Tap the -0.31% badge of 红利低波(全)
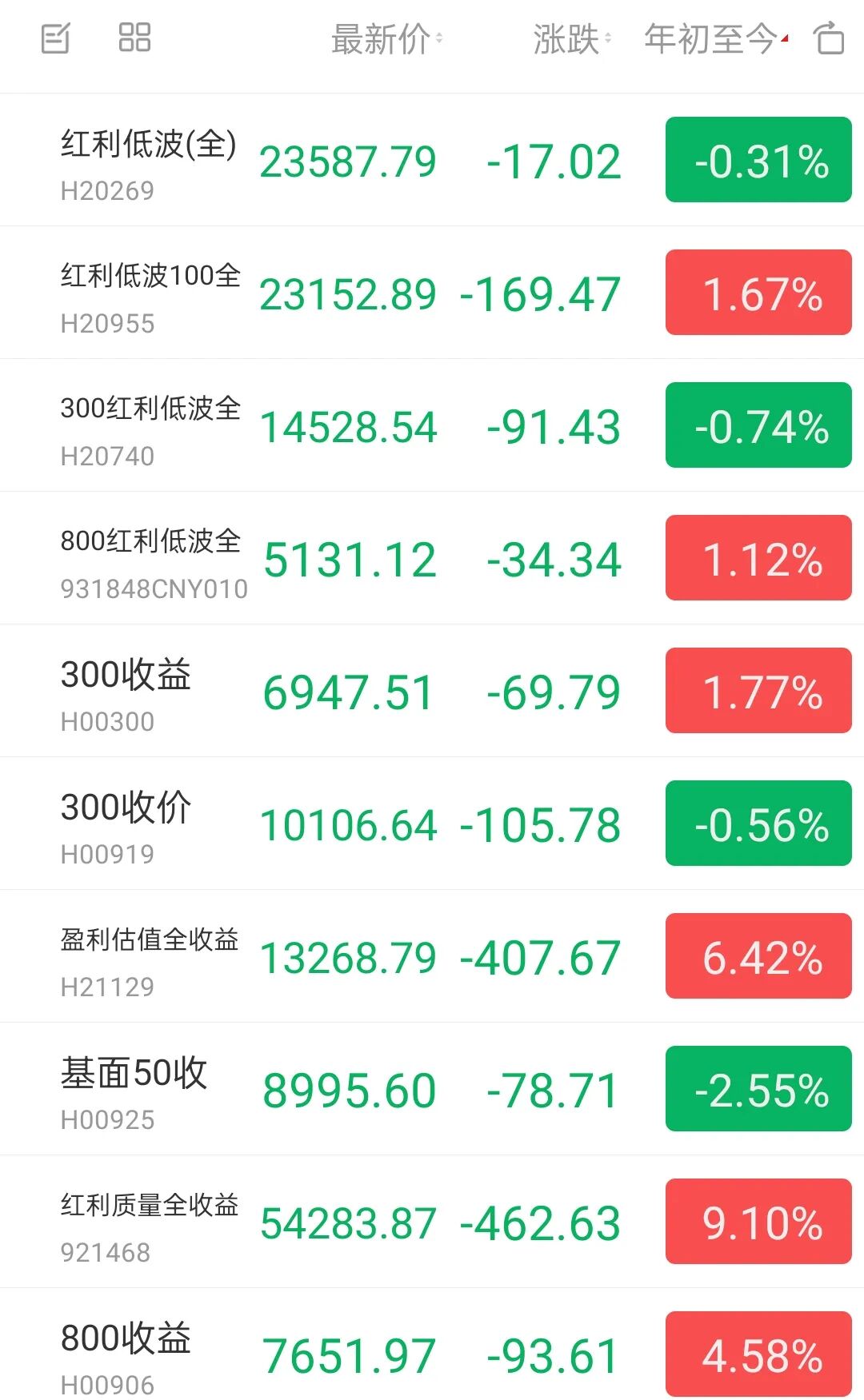Image resolution: width=864 pixels, height=1400 pixels. click(758, 160)
